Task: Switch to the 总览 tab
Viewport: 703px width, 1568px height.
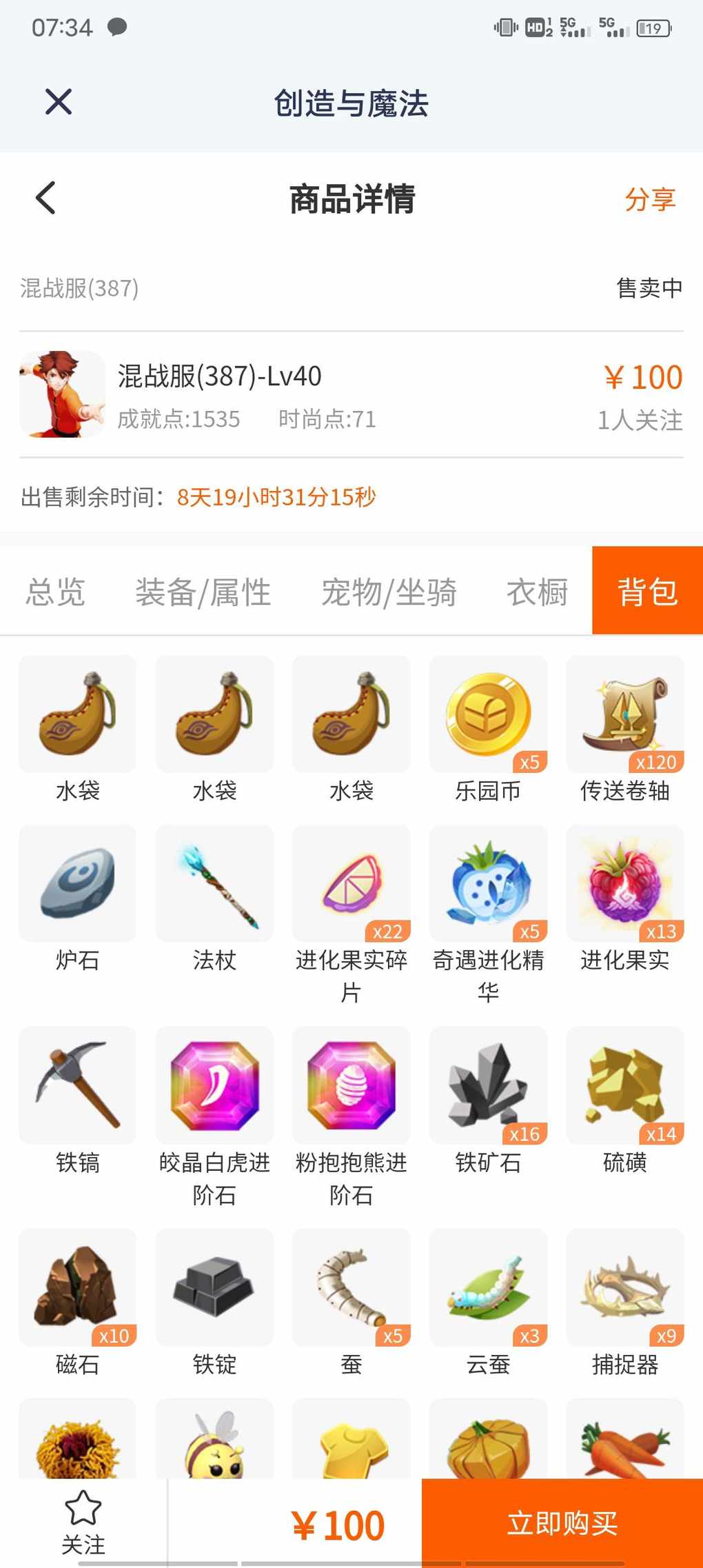Action: [56, 592]
